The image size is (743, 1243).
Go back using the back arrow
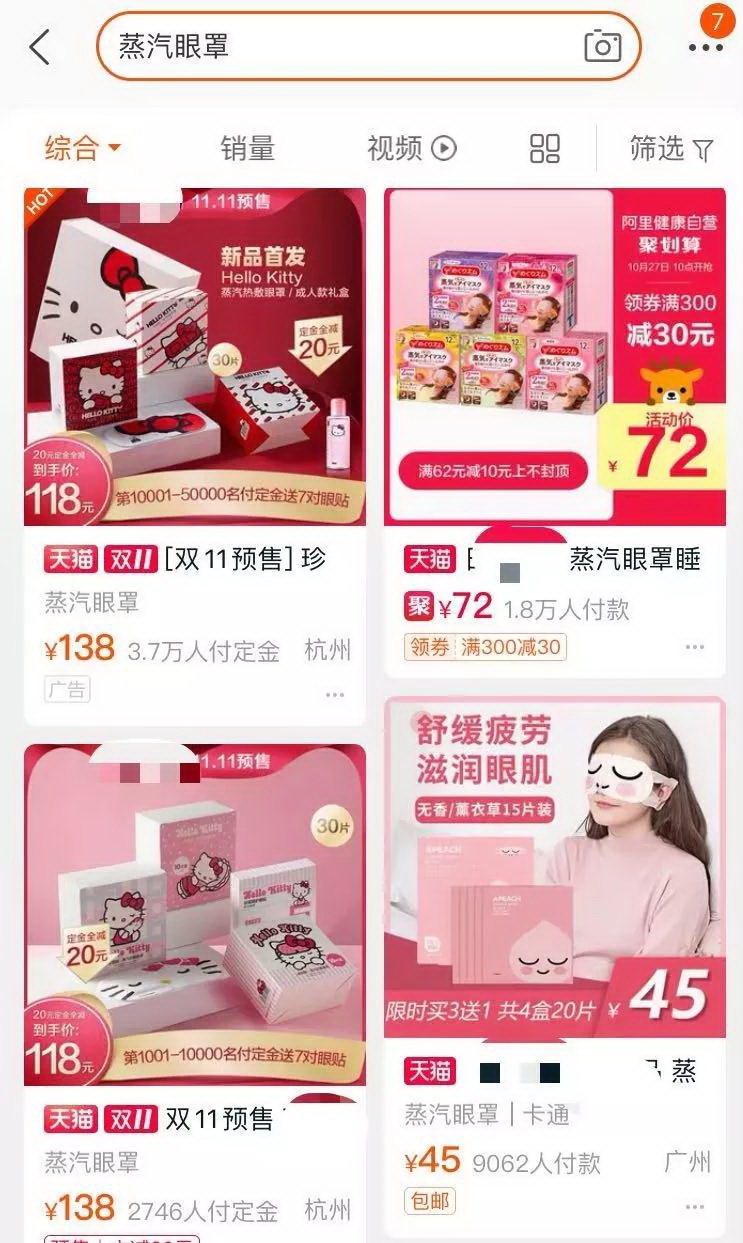point(40,47)
